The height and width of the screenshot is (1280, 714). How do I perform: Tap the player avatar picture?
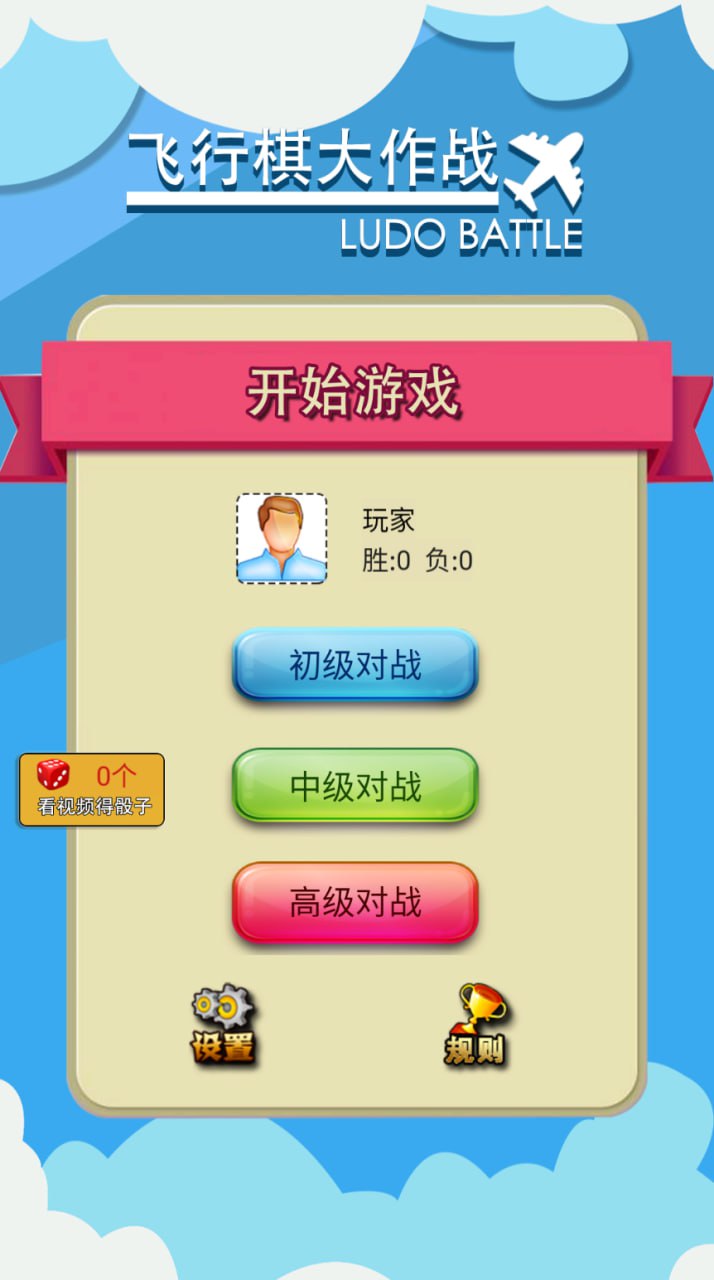(x=281, y=538)
